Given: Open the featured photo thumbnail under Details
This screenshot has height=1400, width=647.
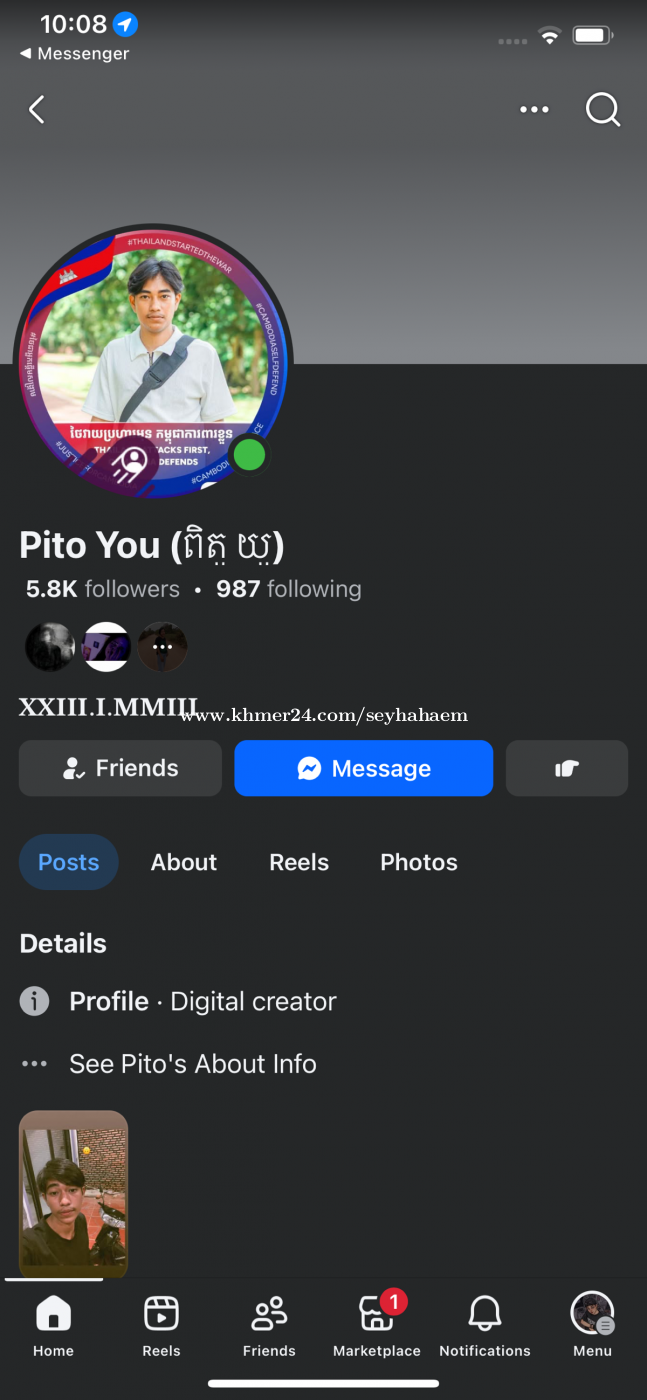Looking at the screenshot, I should [x=74, y=1193].
